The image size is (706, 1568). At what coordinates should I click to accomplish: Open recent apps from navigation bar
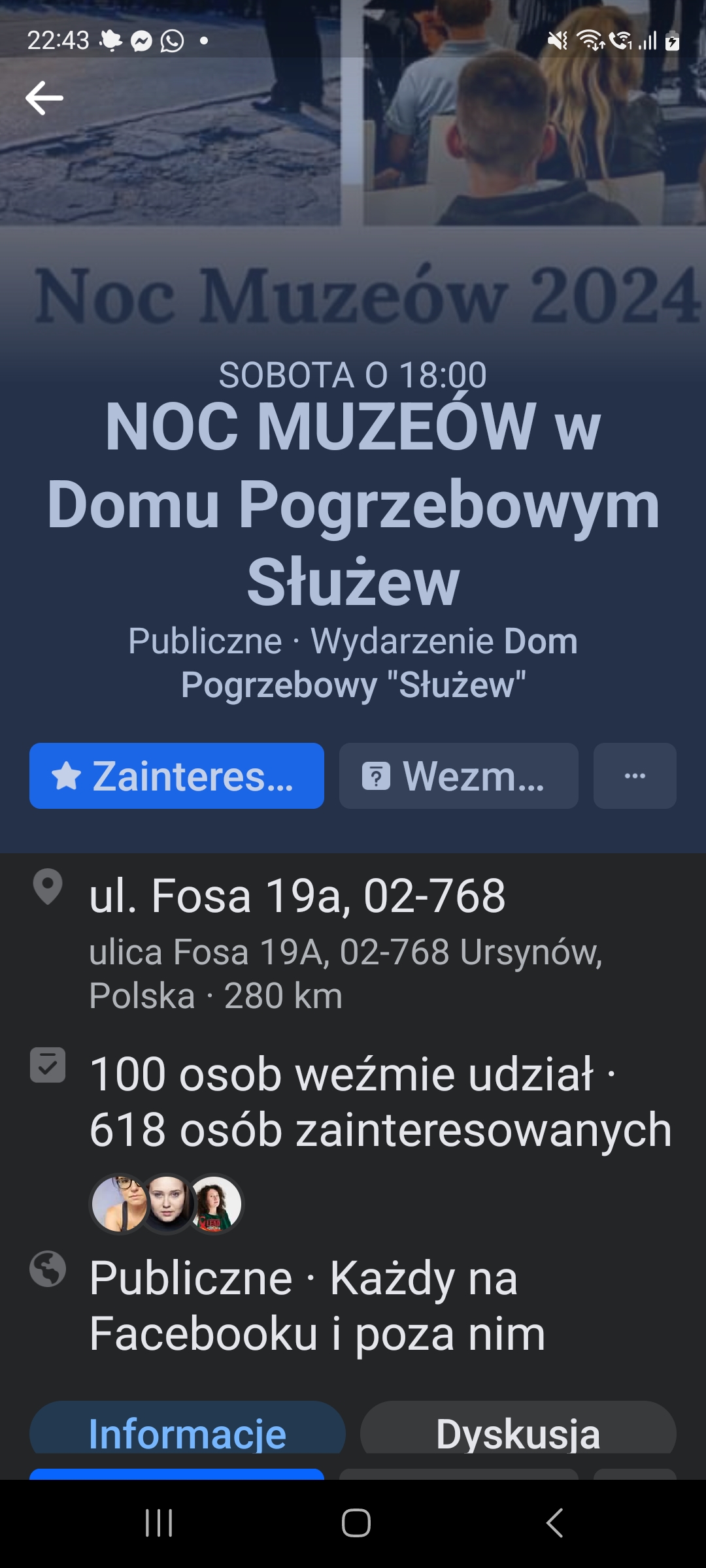pyautogui.click(x=159, y=1523)
